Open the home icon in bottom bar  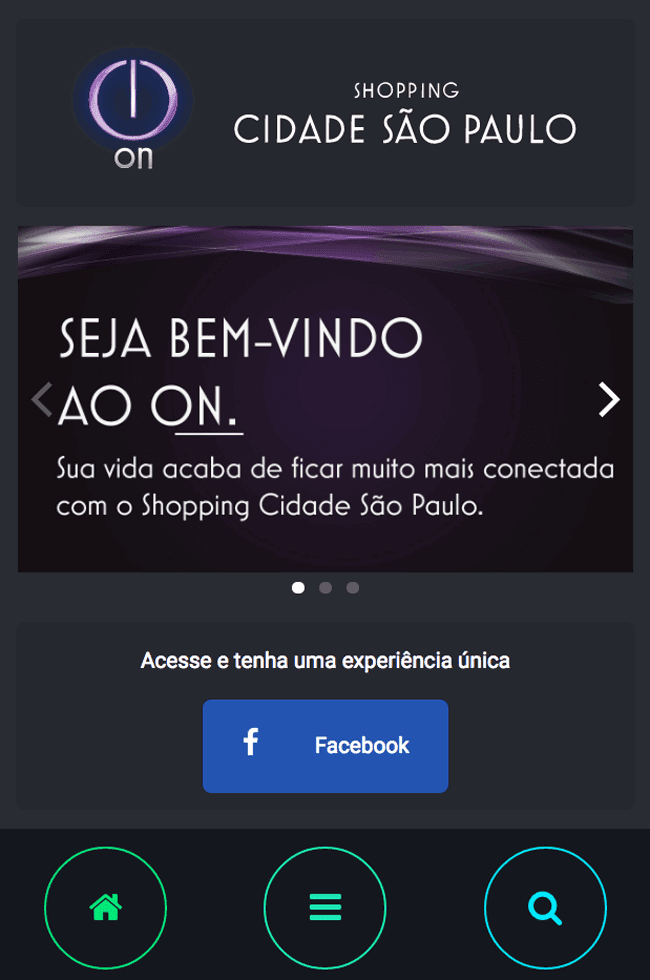(105, 908)
